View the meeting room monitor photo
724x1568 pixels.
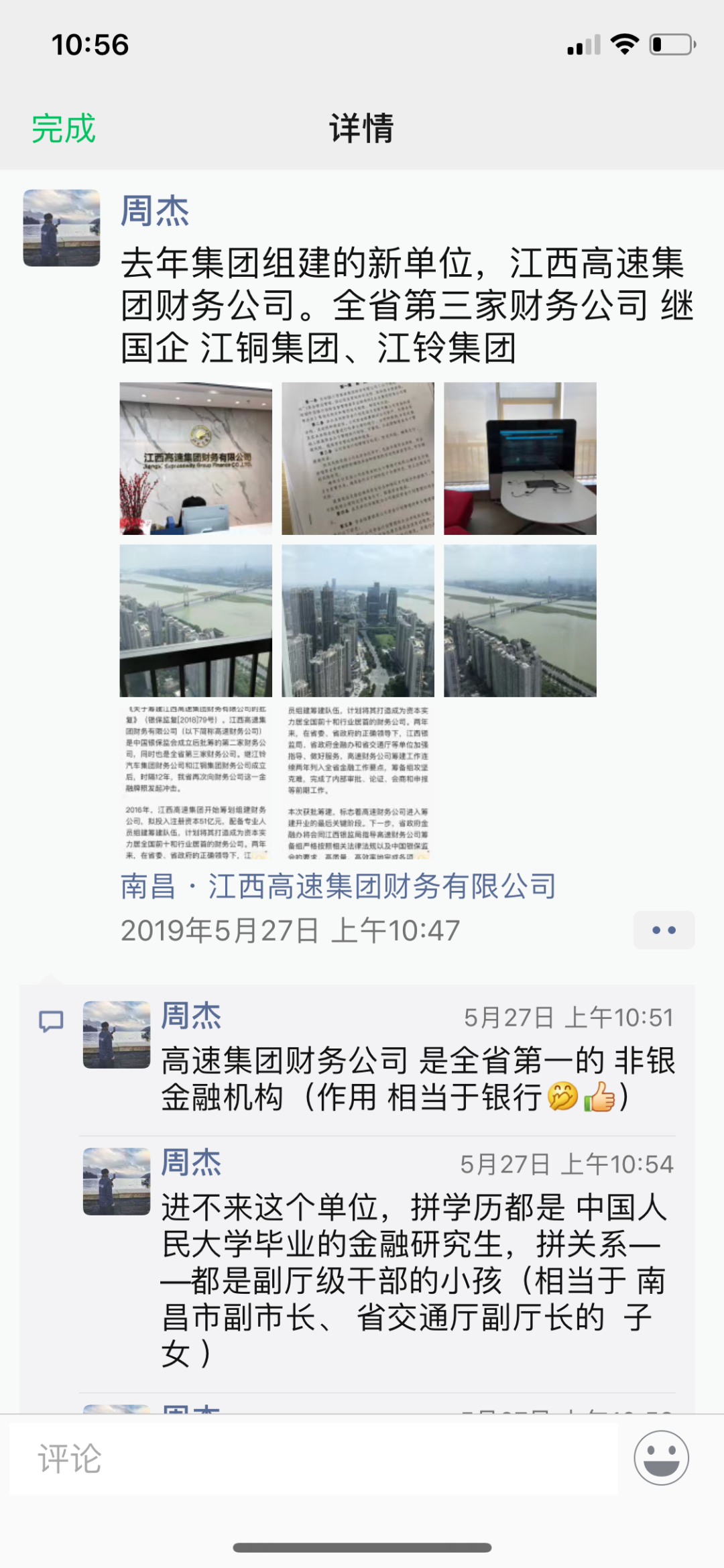520,459
